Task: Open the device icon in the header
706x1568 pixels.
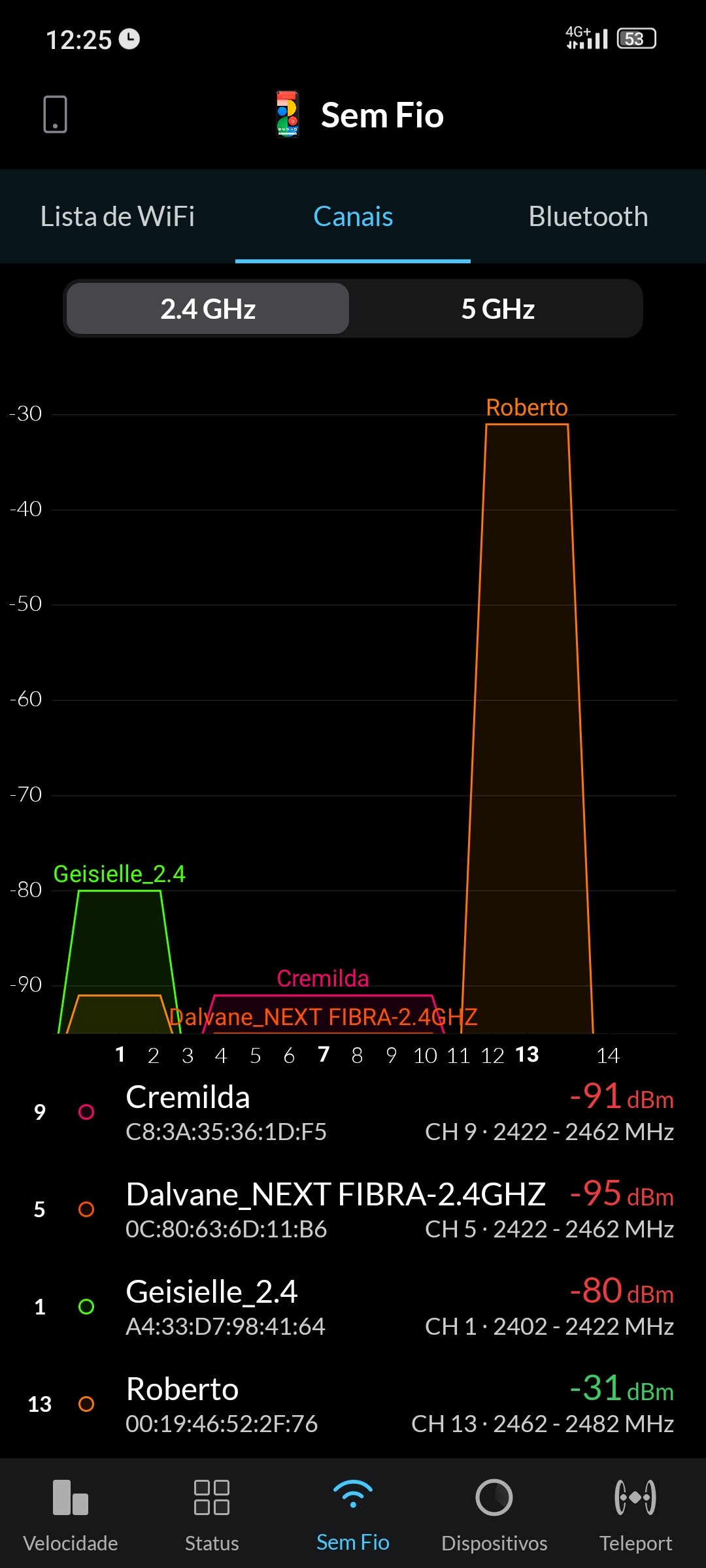Action: [x=55, y=114]
